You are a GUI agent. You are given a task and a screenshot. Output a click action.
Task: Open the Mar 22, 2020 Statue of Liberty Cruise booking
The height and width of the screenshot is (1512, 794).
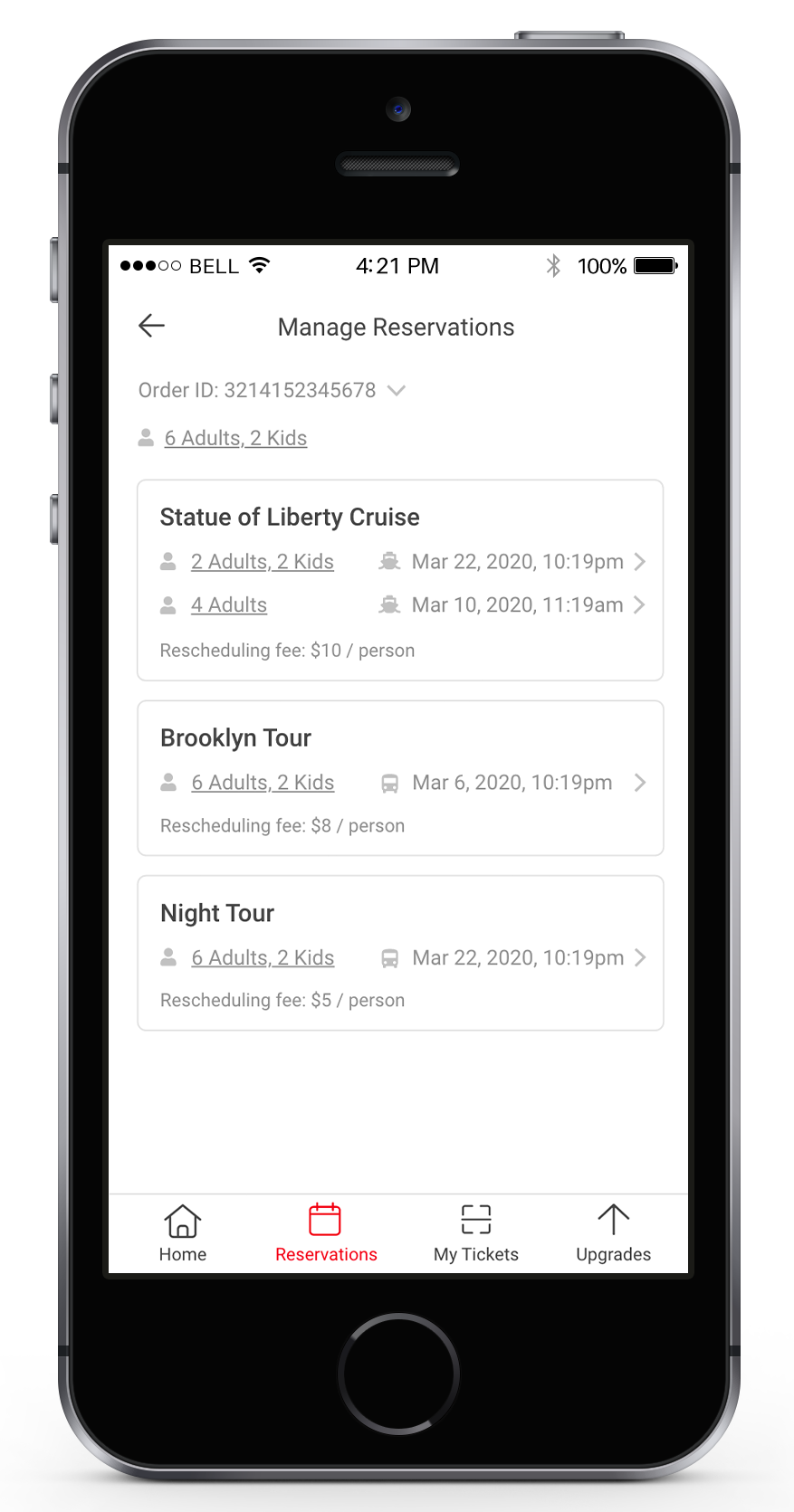pos(512,562)
